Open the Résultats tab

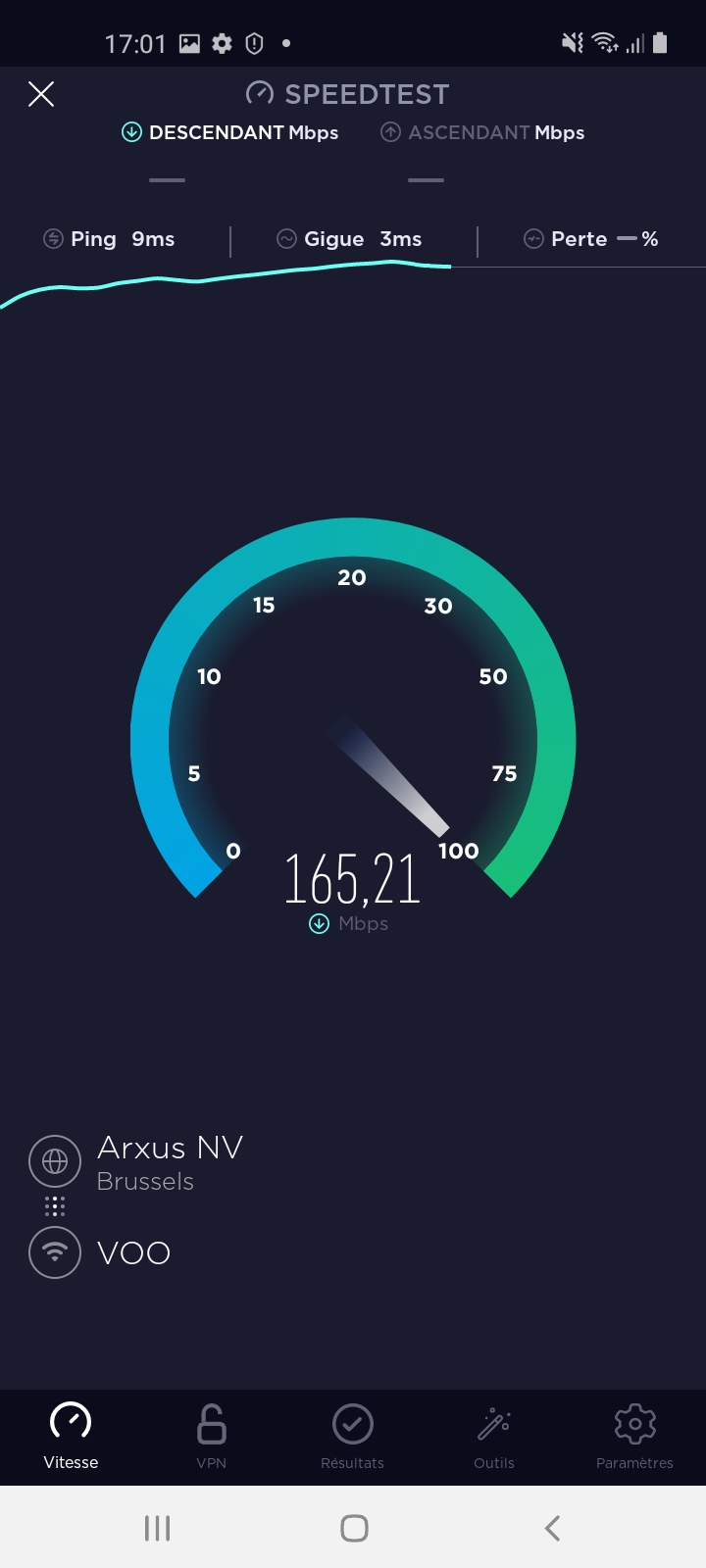tap(352, 1436)
